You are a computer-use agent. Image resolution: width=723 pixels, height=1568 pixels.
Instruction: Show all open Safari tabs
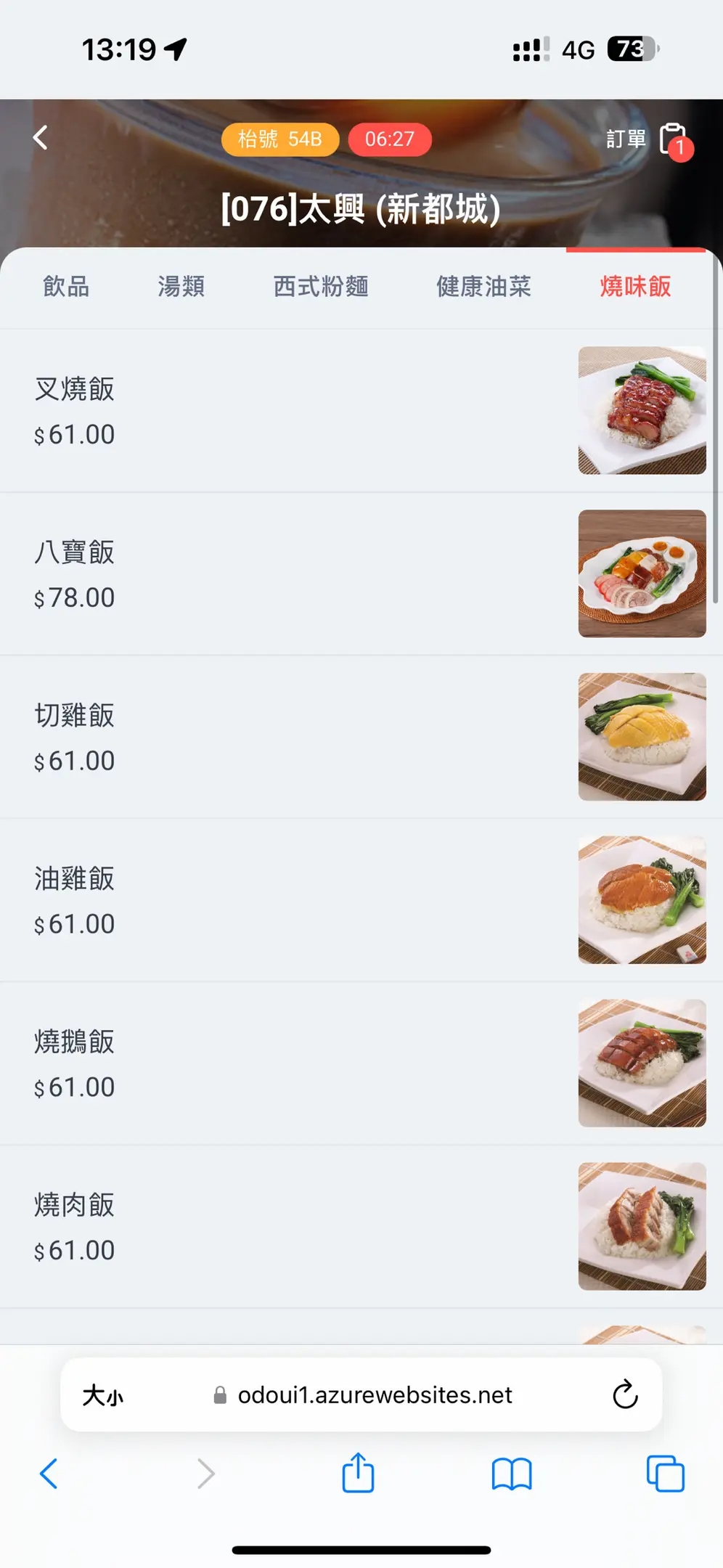pyautogui.click(x=665, y=1474)
